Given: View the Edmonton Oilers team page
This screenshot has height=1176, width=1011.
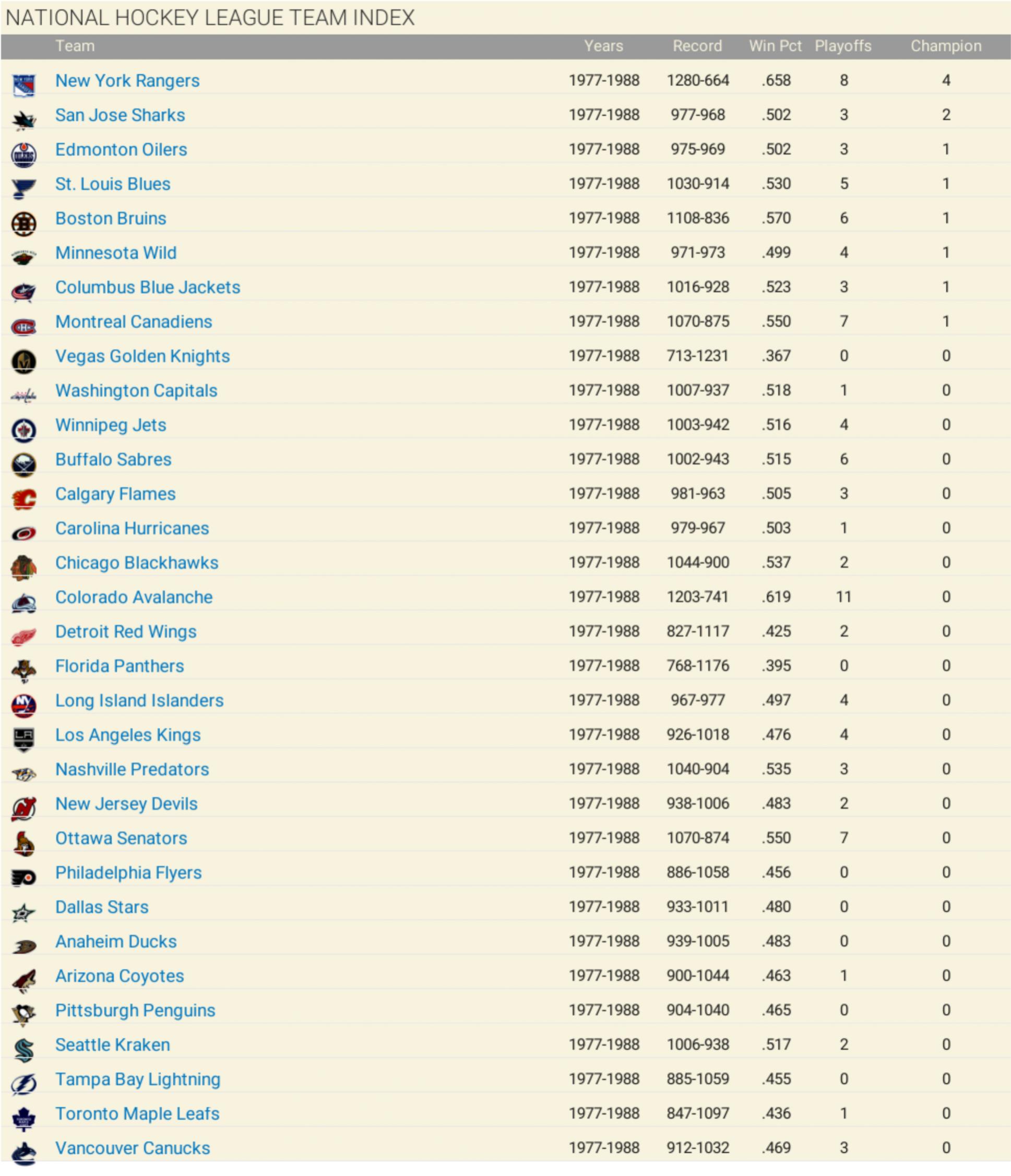Looking at the screenshot, I should pyautogui.click(x=121, y=150).
